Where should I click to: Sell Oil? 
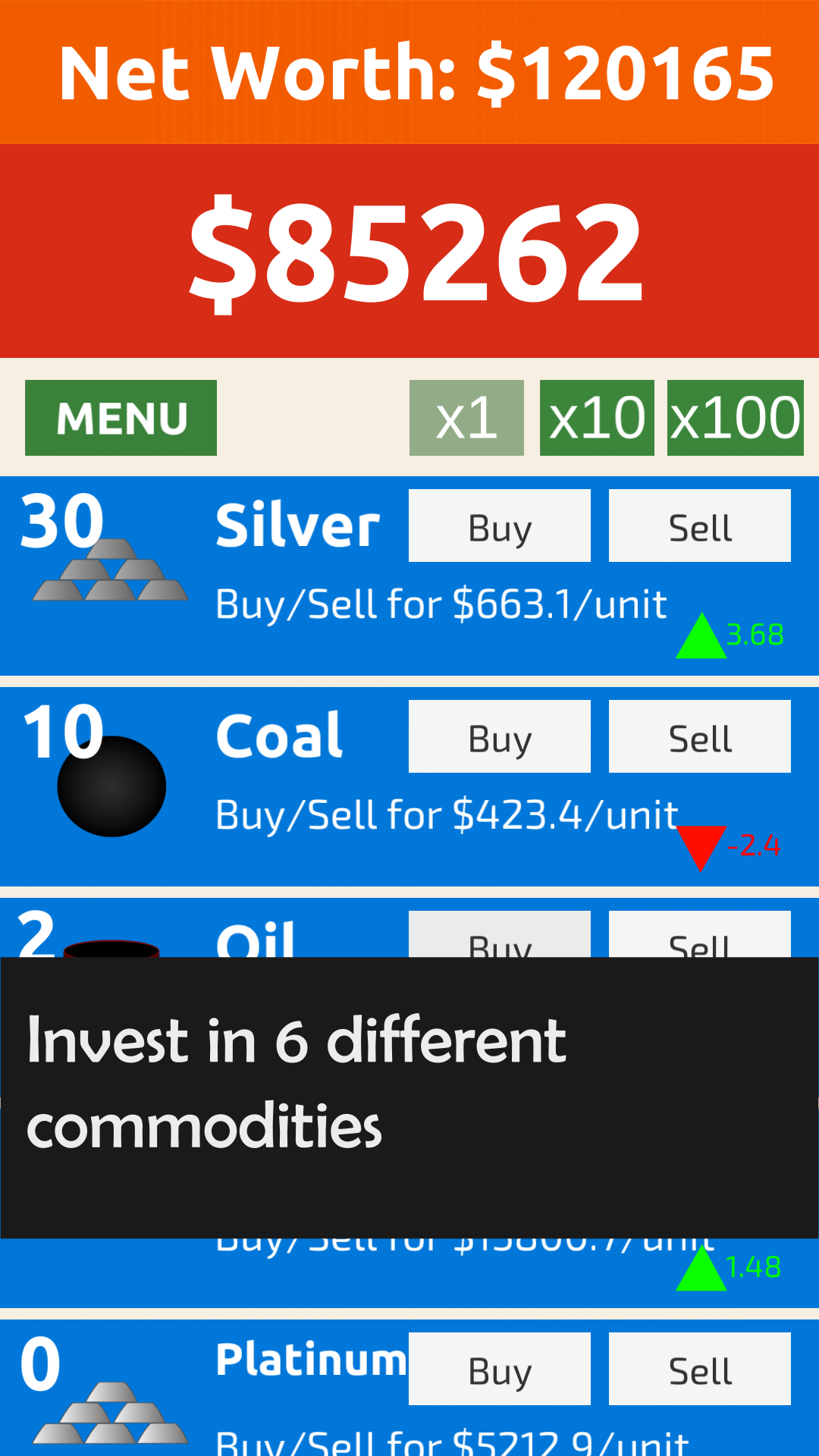point(700,934)
